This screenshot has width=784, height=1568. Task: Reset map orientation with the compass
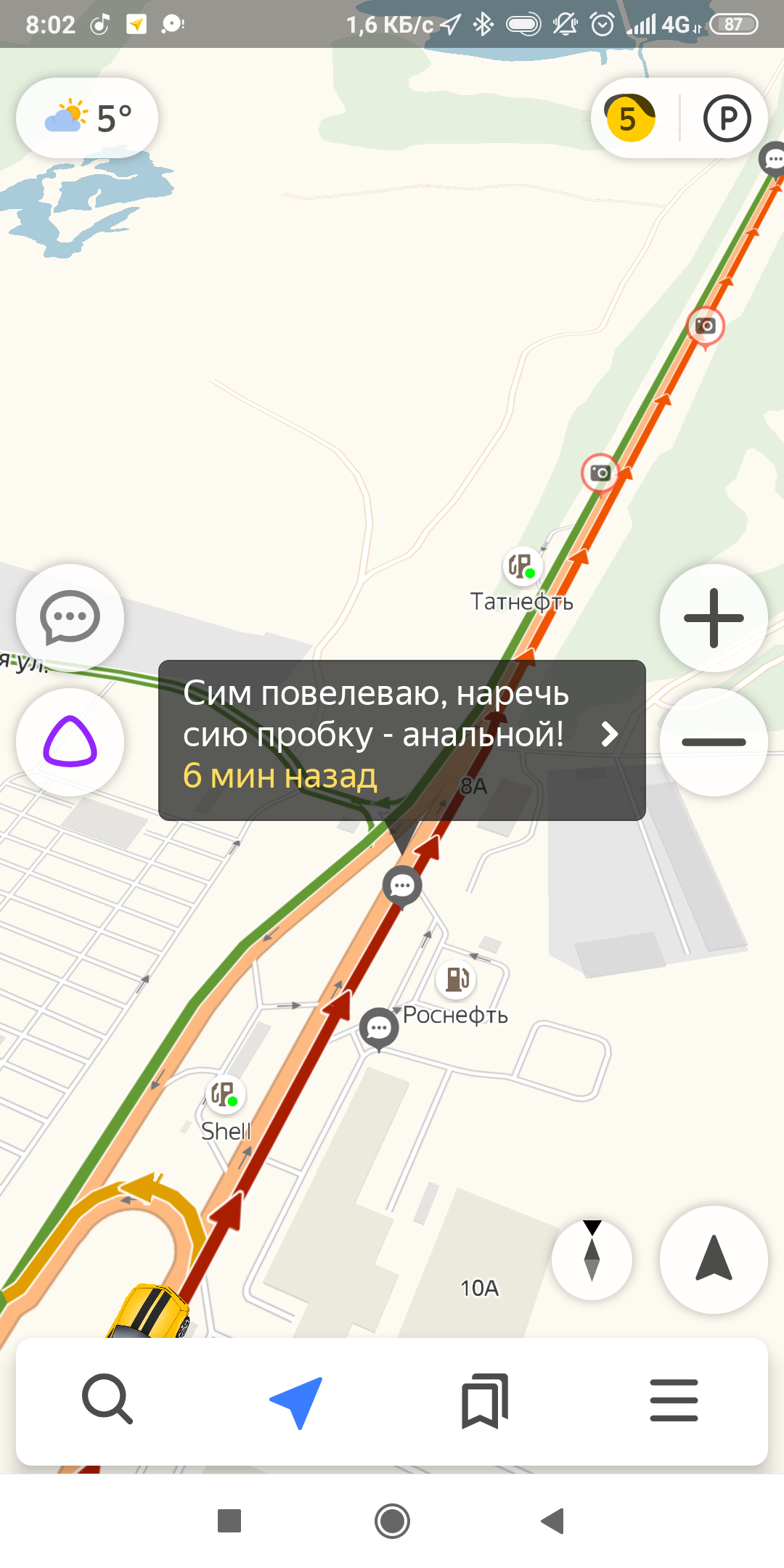(592, 1259)
